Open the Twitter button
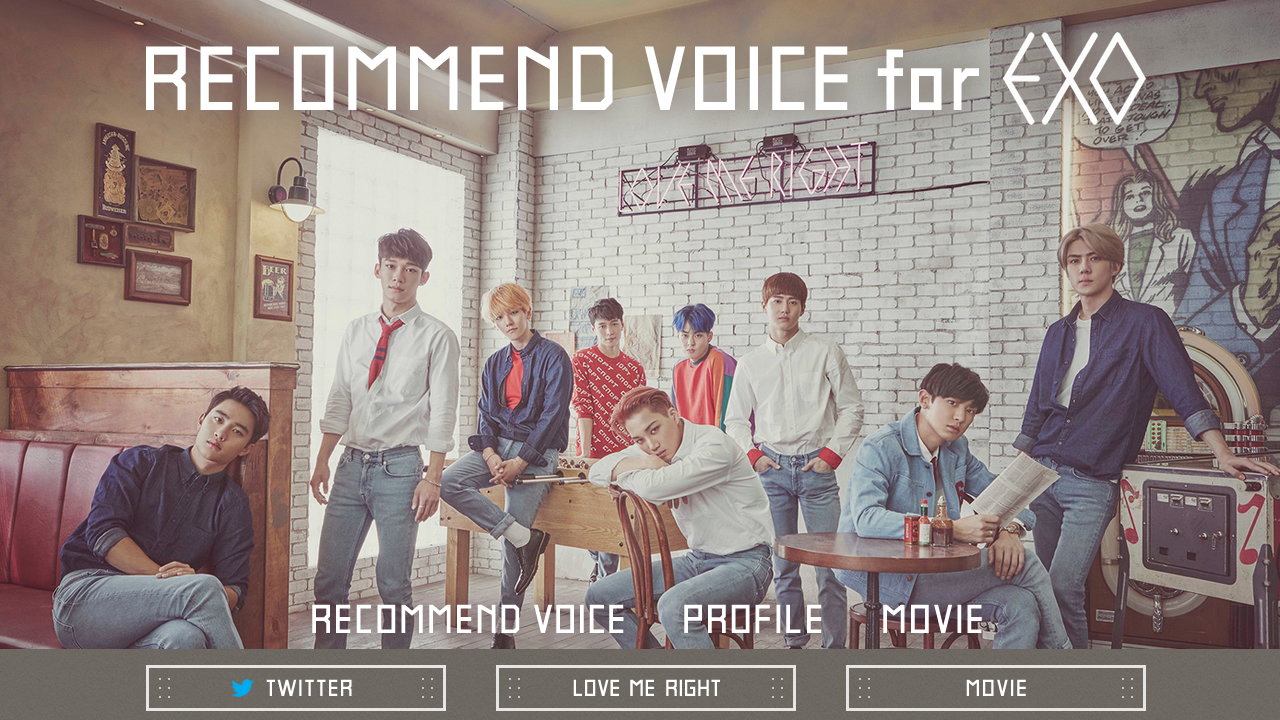Screen dimensions: 1280x720 click(x=296, y=688)
